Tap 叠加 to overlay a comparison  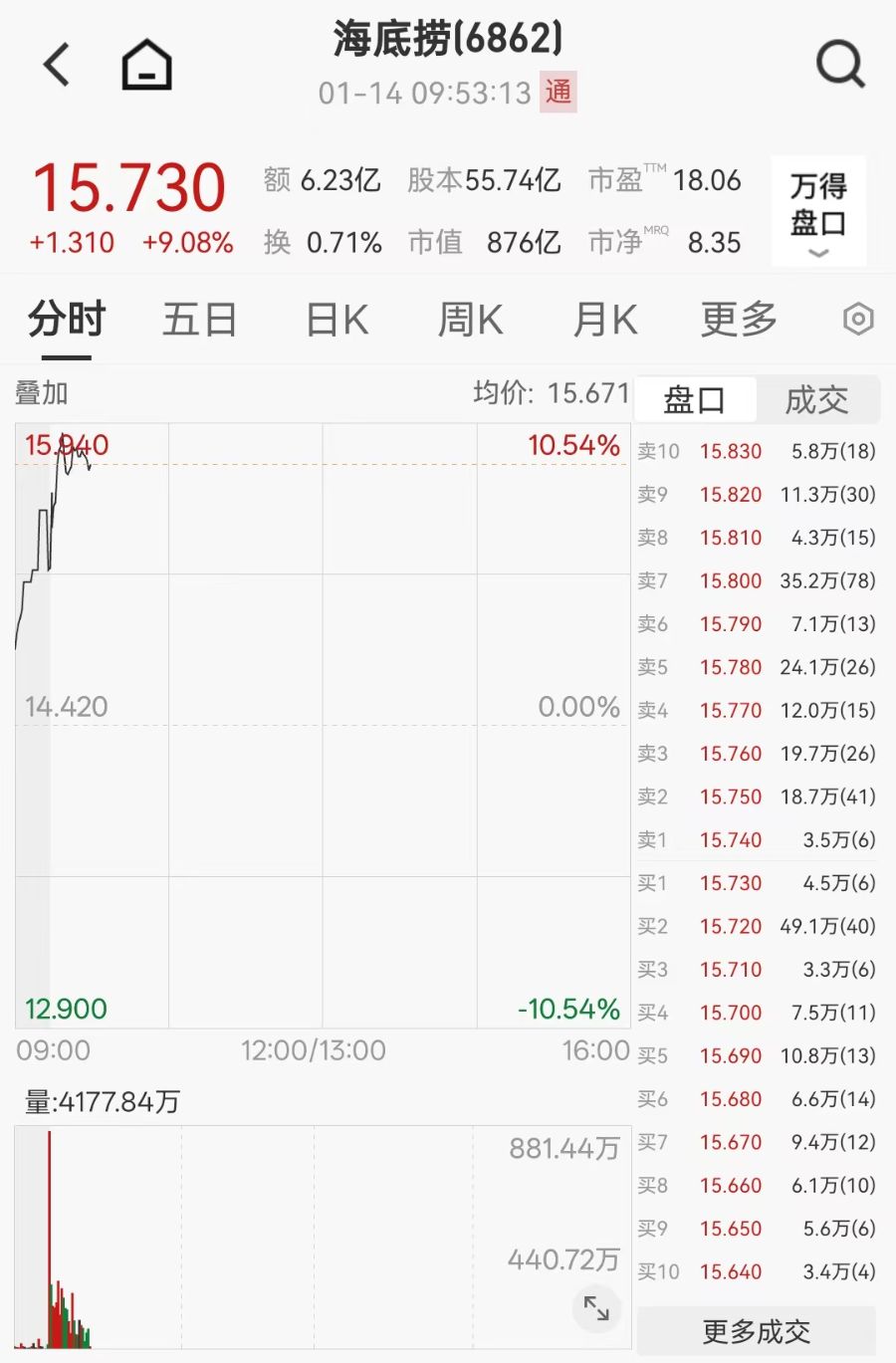tap(42, 393)
